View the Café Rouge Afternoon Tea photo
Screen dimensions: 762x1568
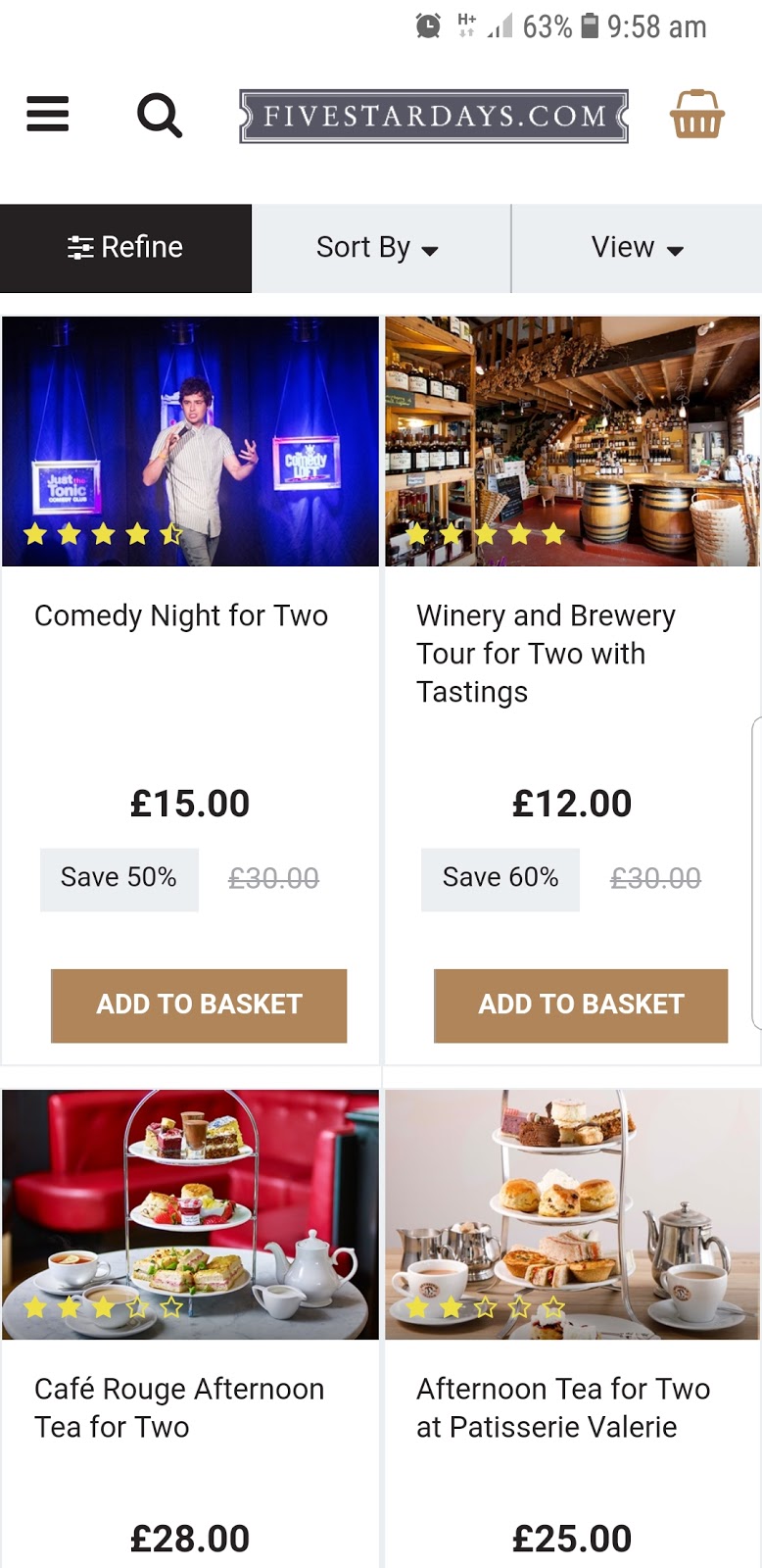tap(190, 1214)
